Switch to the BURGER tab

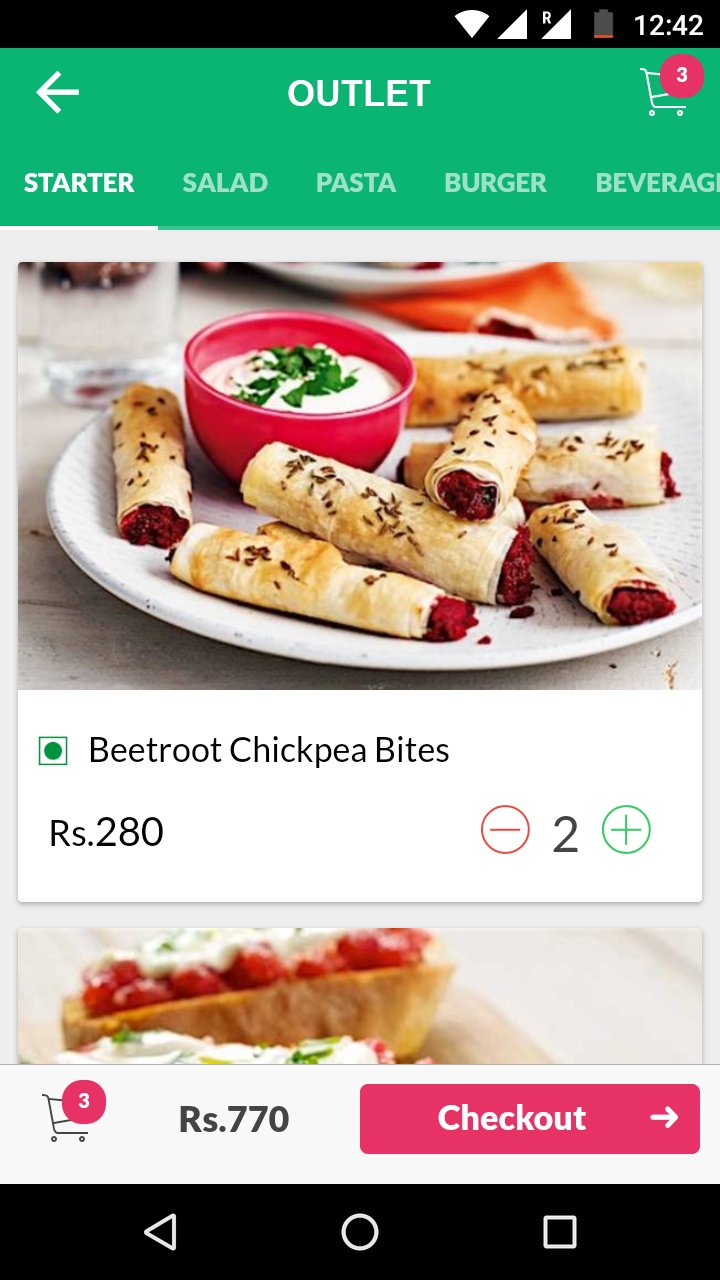494,183
